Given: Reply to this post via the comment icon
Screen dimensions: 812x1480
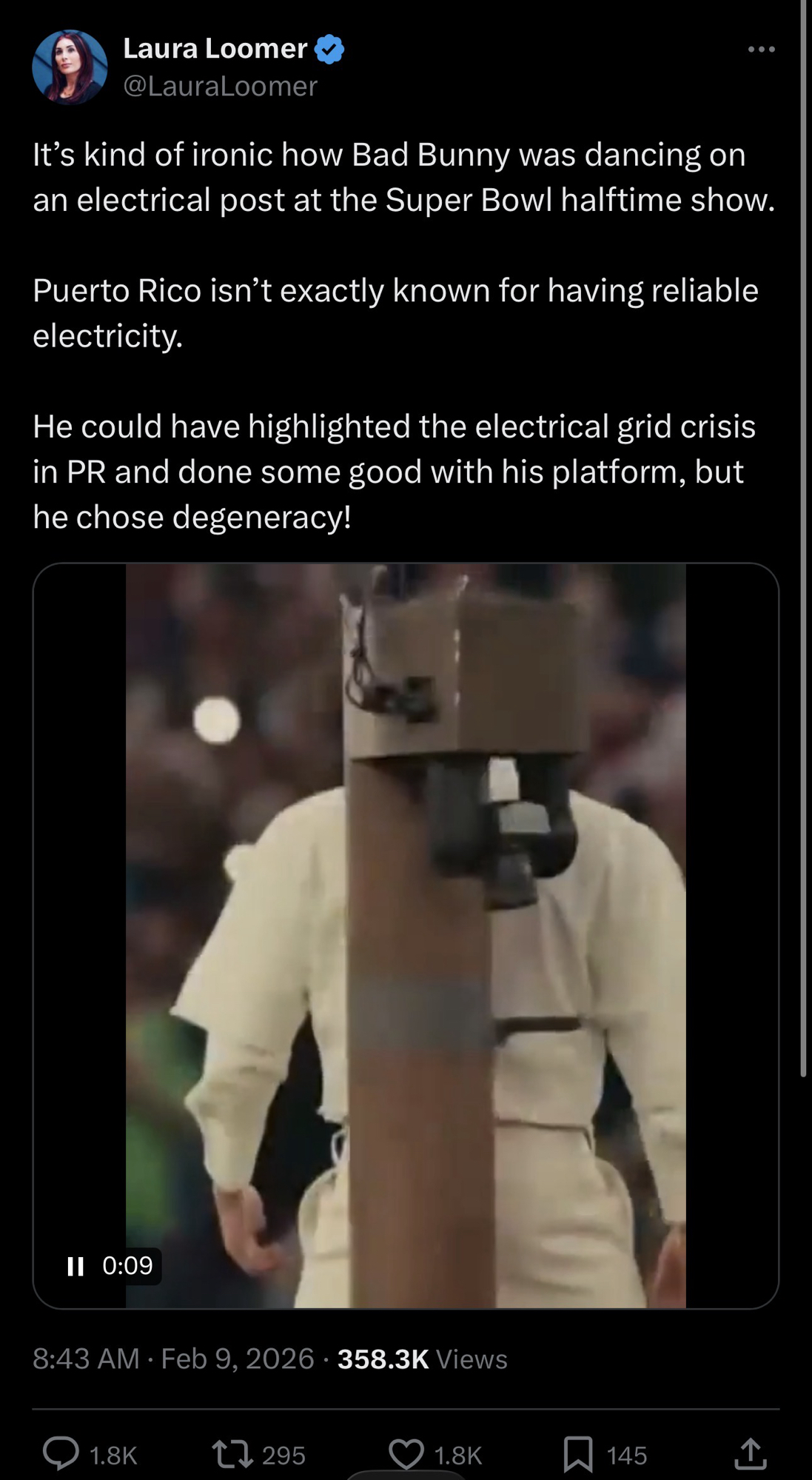Looking at the screenshot, I should tap(61, 1453).
